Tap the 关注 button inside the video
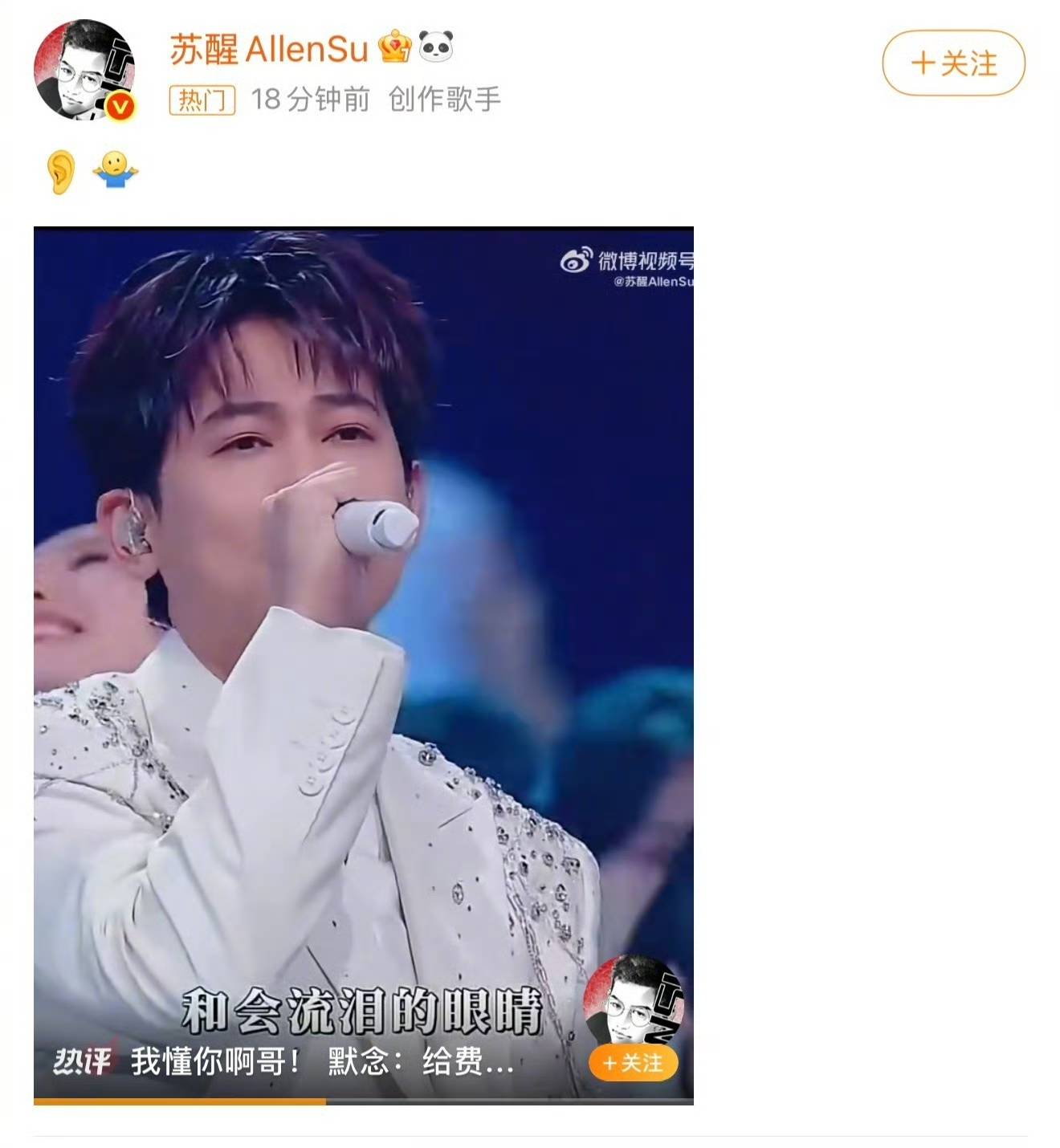1060x1148 pixels. click(633, 1063)
